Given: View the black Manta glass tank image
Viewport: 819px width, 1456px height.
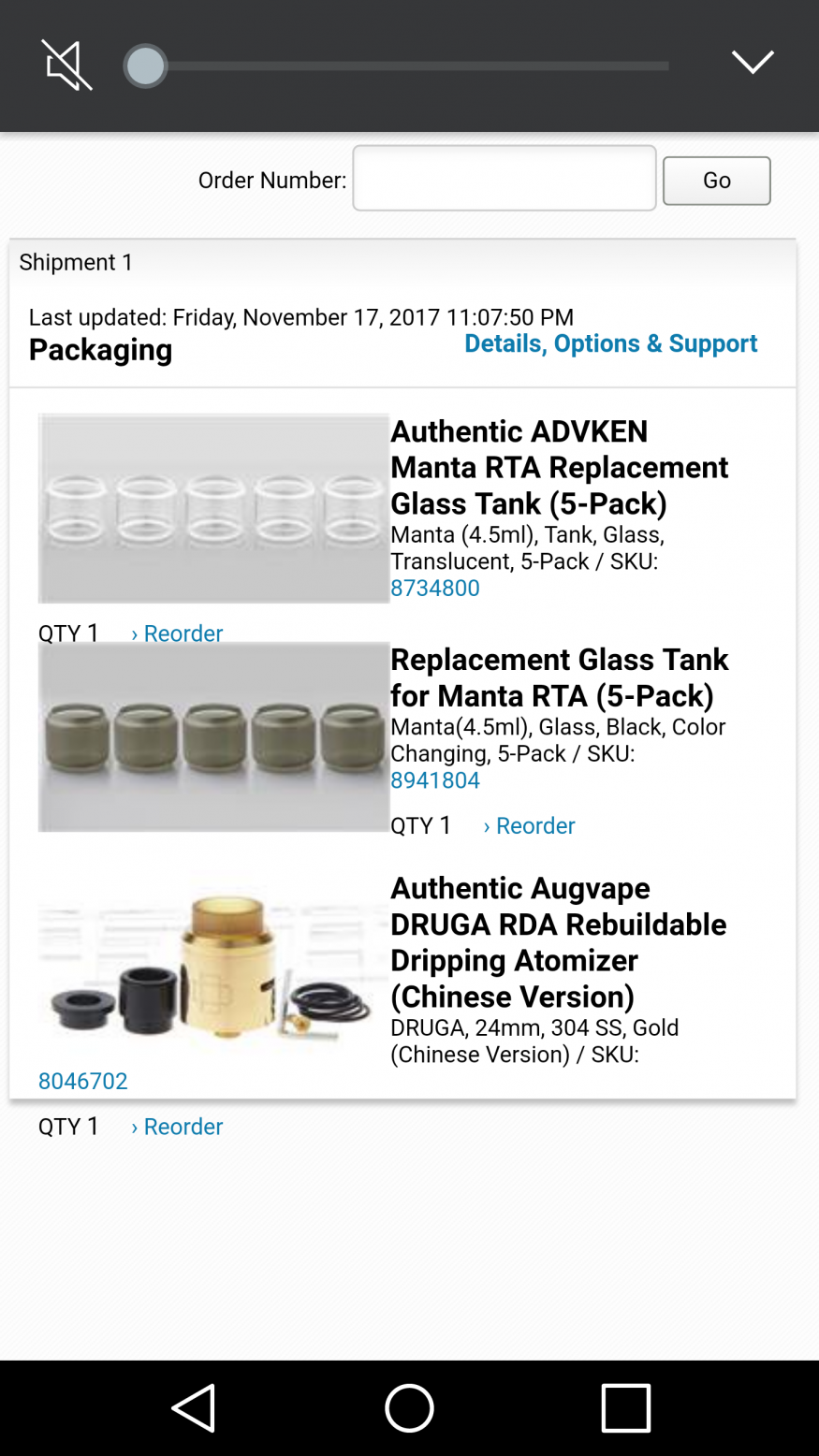Looking at the screenshot, I should coord(213,736).
